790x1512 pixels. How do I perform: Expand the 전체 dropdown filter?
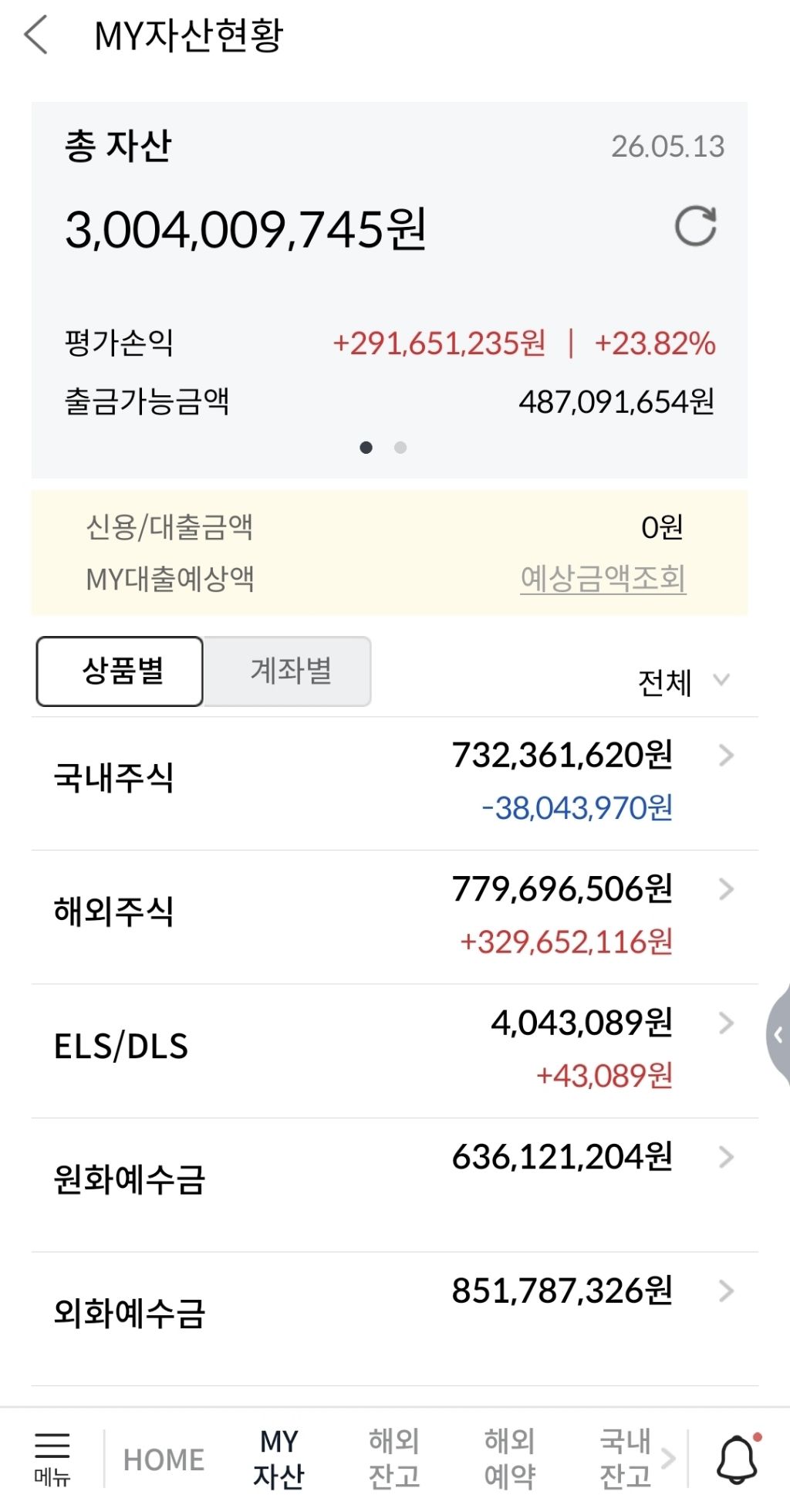coord(683,682)
